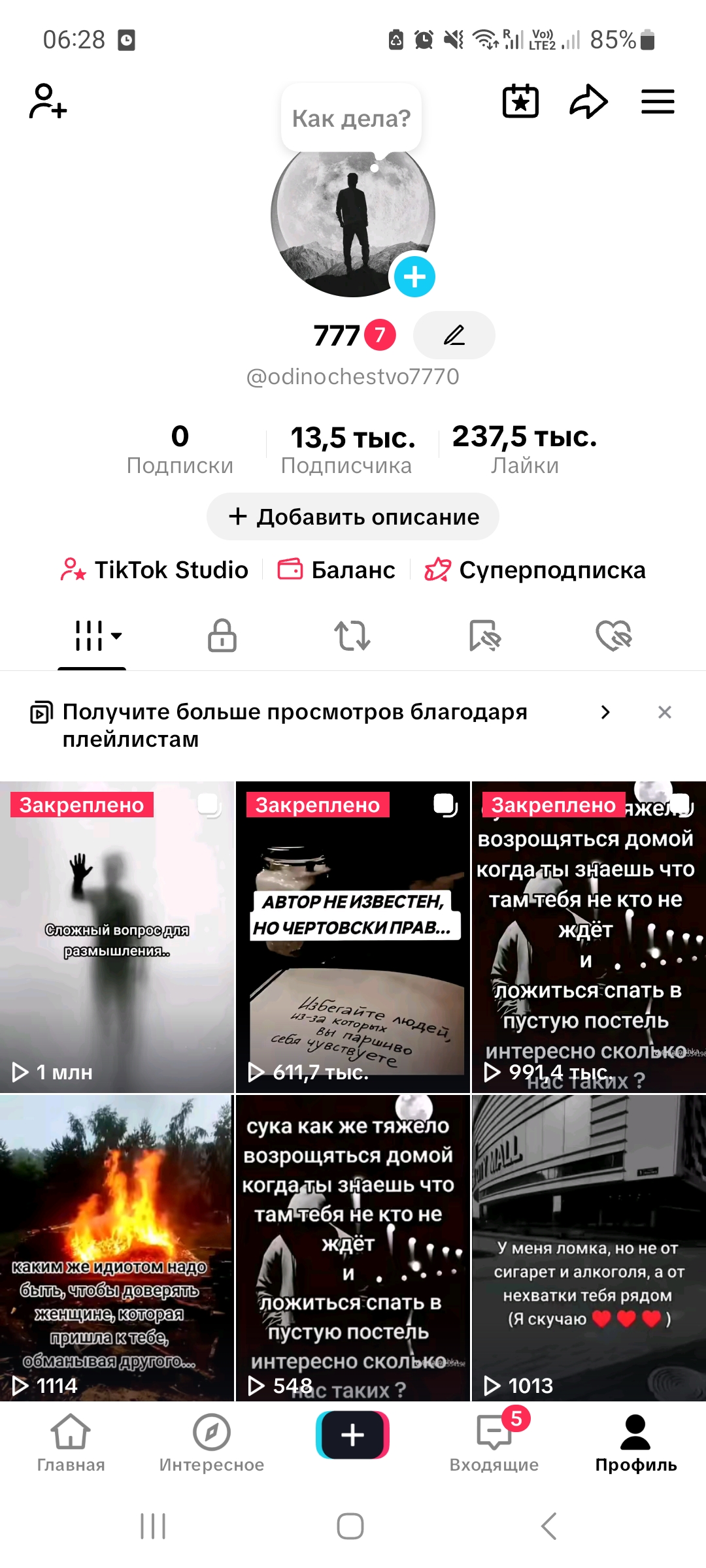Tap the blue plus on the profile photo
The image size is (706, 1568).
[x=414, y=277]
